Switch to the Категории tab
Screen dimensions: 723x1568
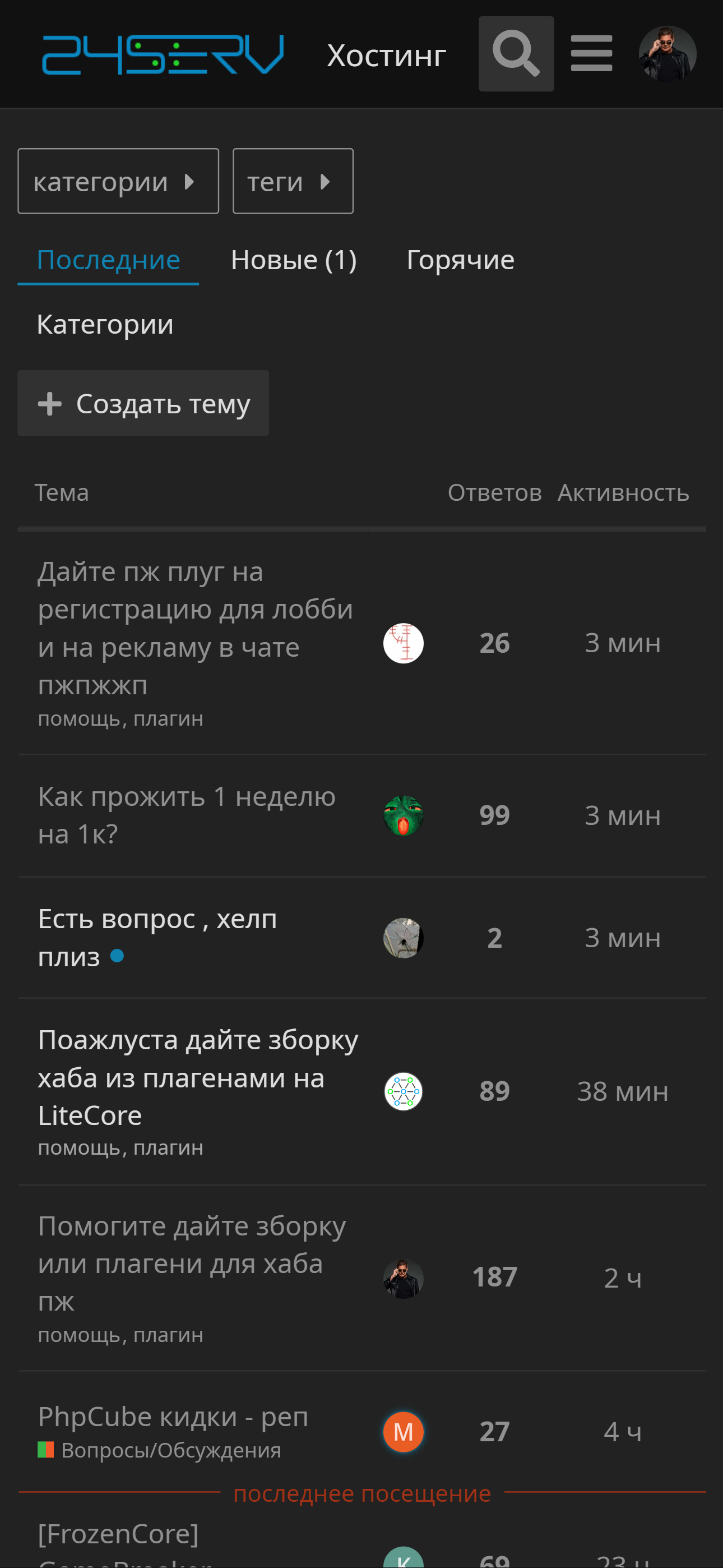[105, 325]
